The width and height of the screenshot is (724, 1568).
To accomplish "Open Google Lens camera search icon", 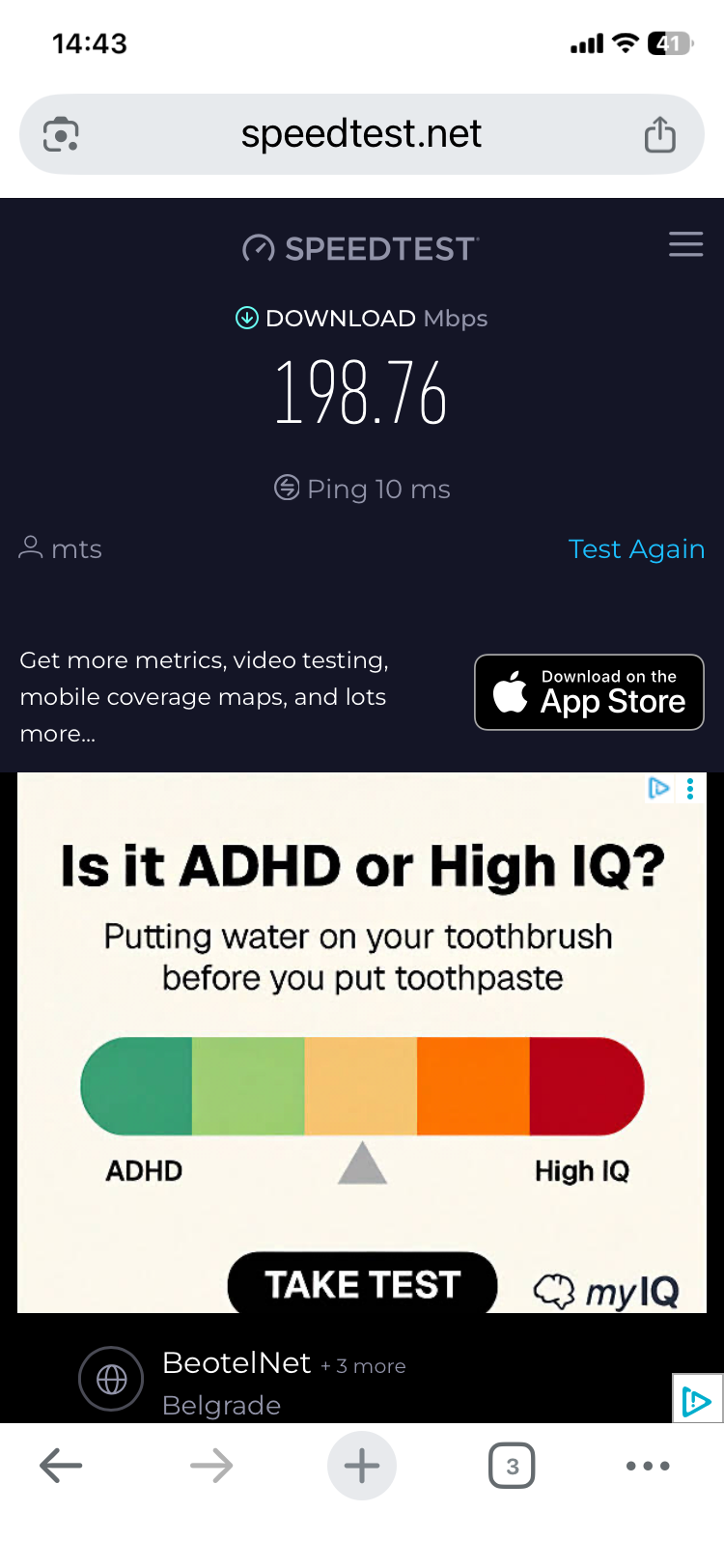I will pos(61,134).
